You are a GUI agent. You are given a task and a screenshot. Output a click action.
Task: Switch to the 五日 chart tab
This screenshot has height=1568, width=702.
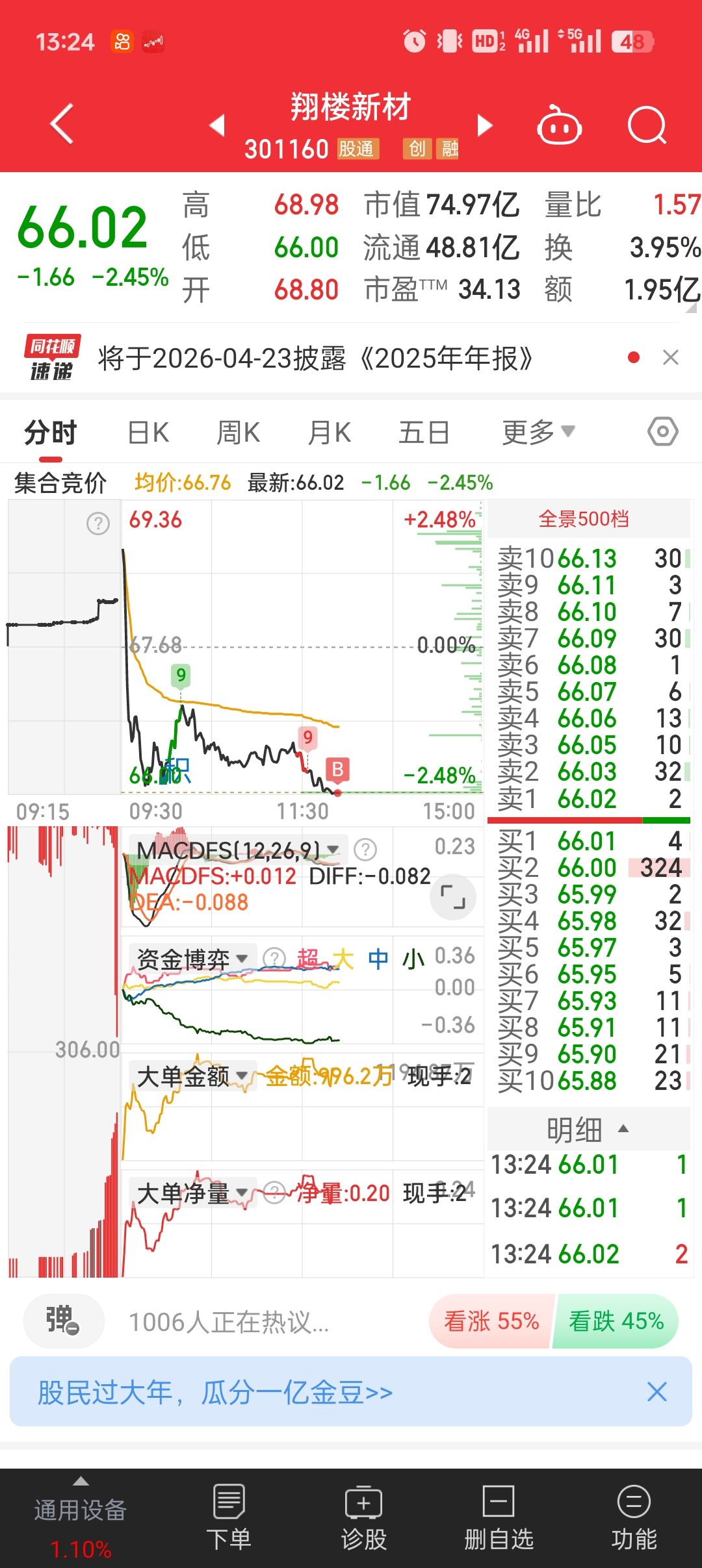tap(424, 433)
